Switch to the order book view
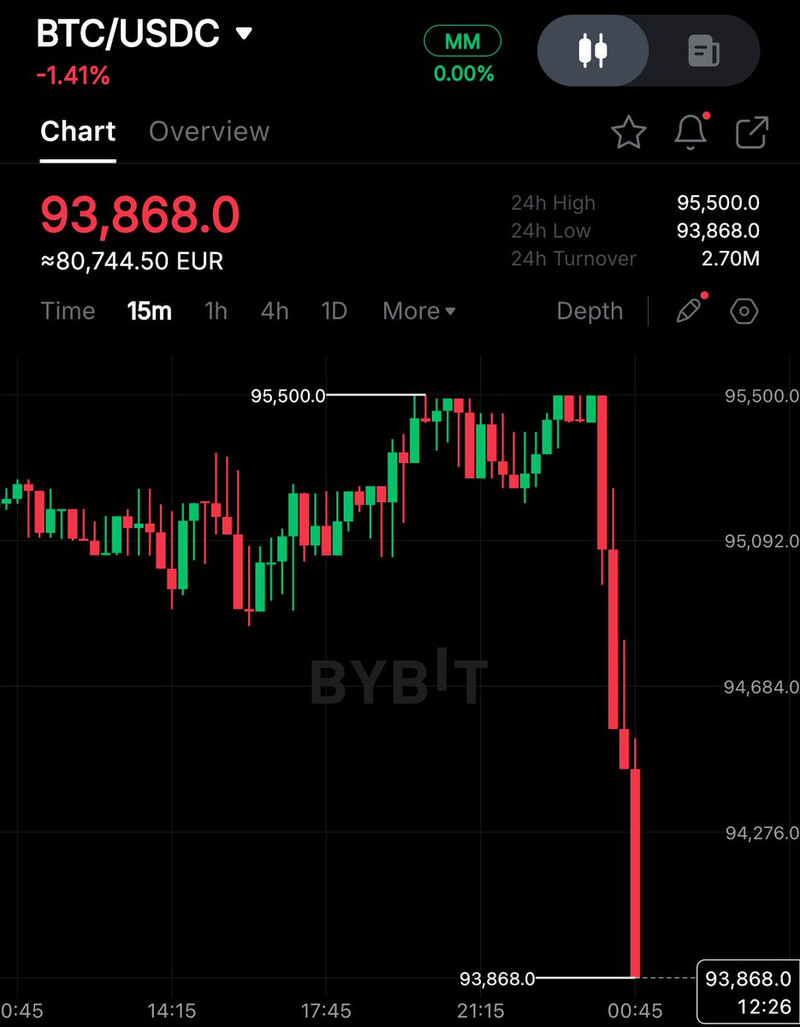Screen dimensions: 800x1027 click(x=703, y=51)
